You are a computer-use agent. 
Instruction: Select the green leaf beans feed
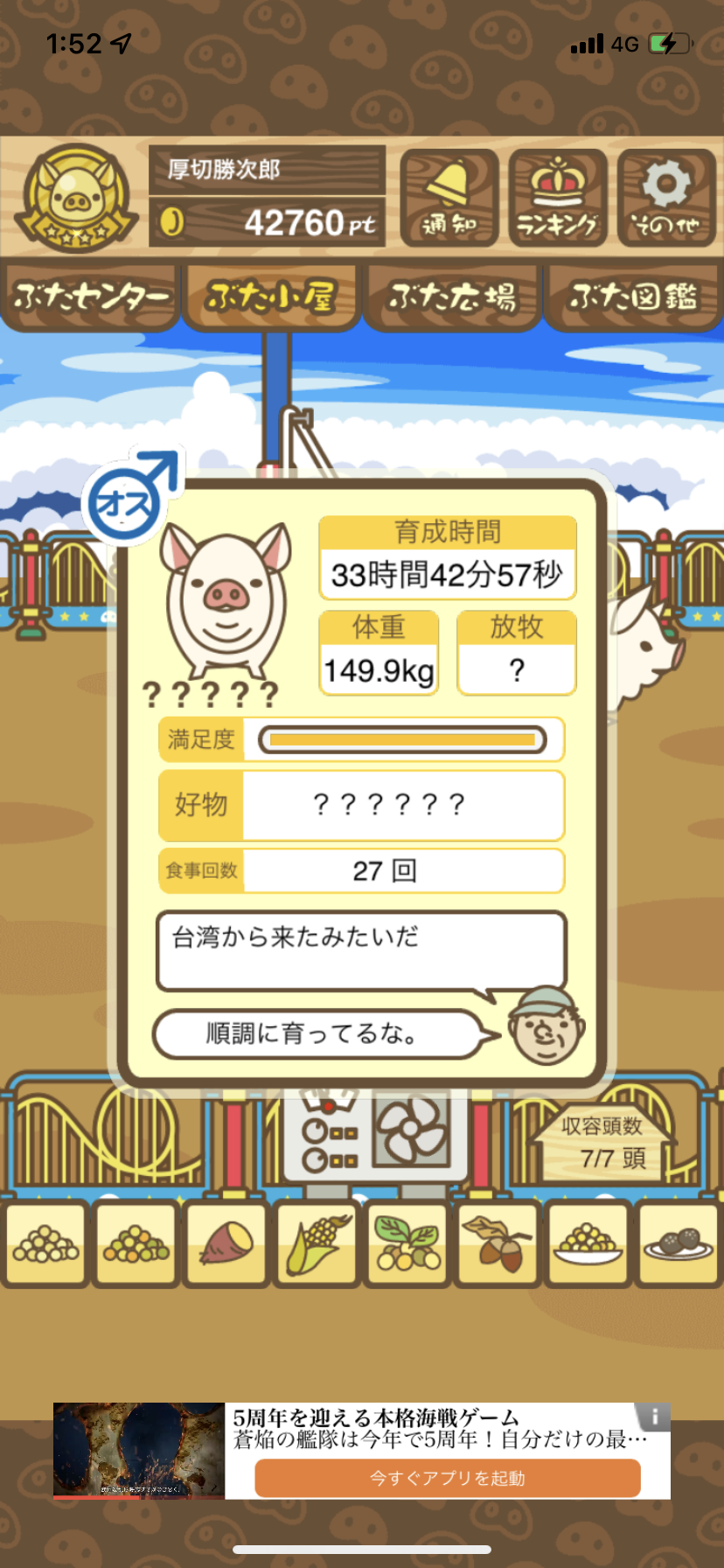tap(407, 1244)
